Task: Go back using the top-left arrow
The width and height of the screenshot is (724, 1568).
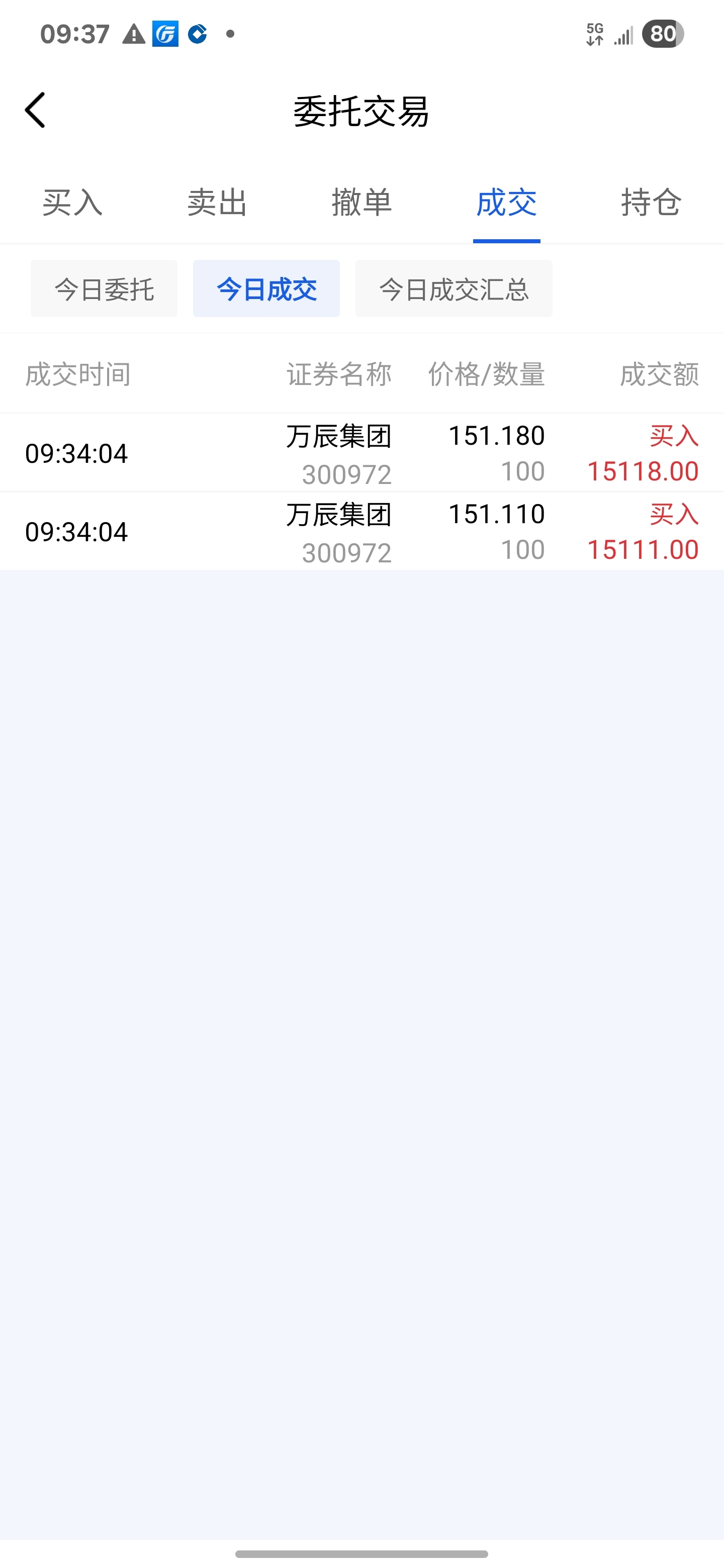Action: pyautogui.click(x=35, y=110)
